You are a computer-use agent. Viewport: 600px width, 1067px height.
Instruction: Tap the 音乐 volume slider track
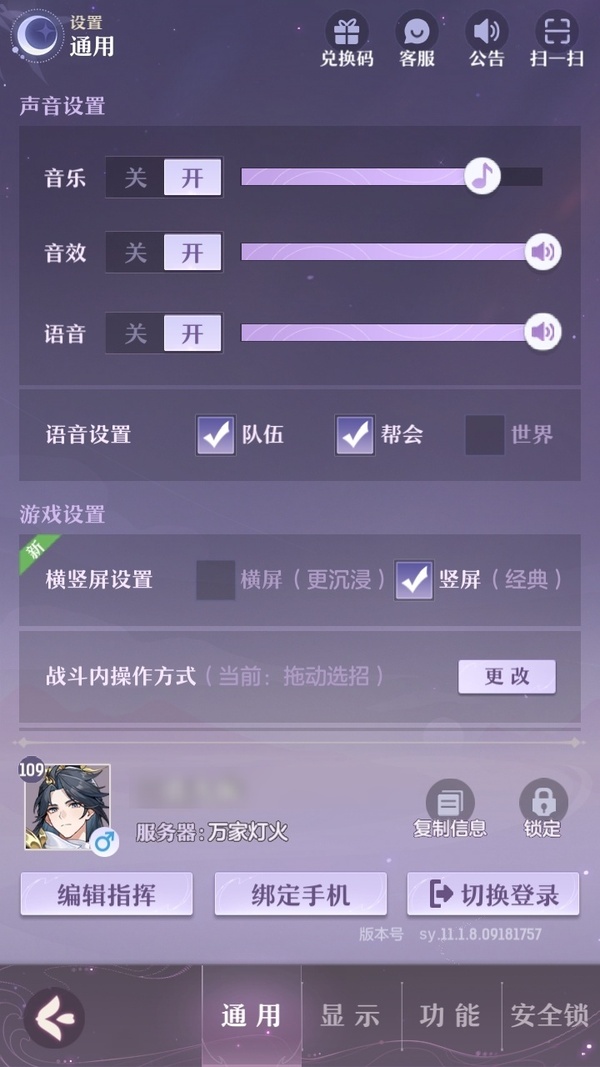click(391, 177)
